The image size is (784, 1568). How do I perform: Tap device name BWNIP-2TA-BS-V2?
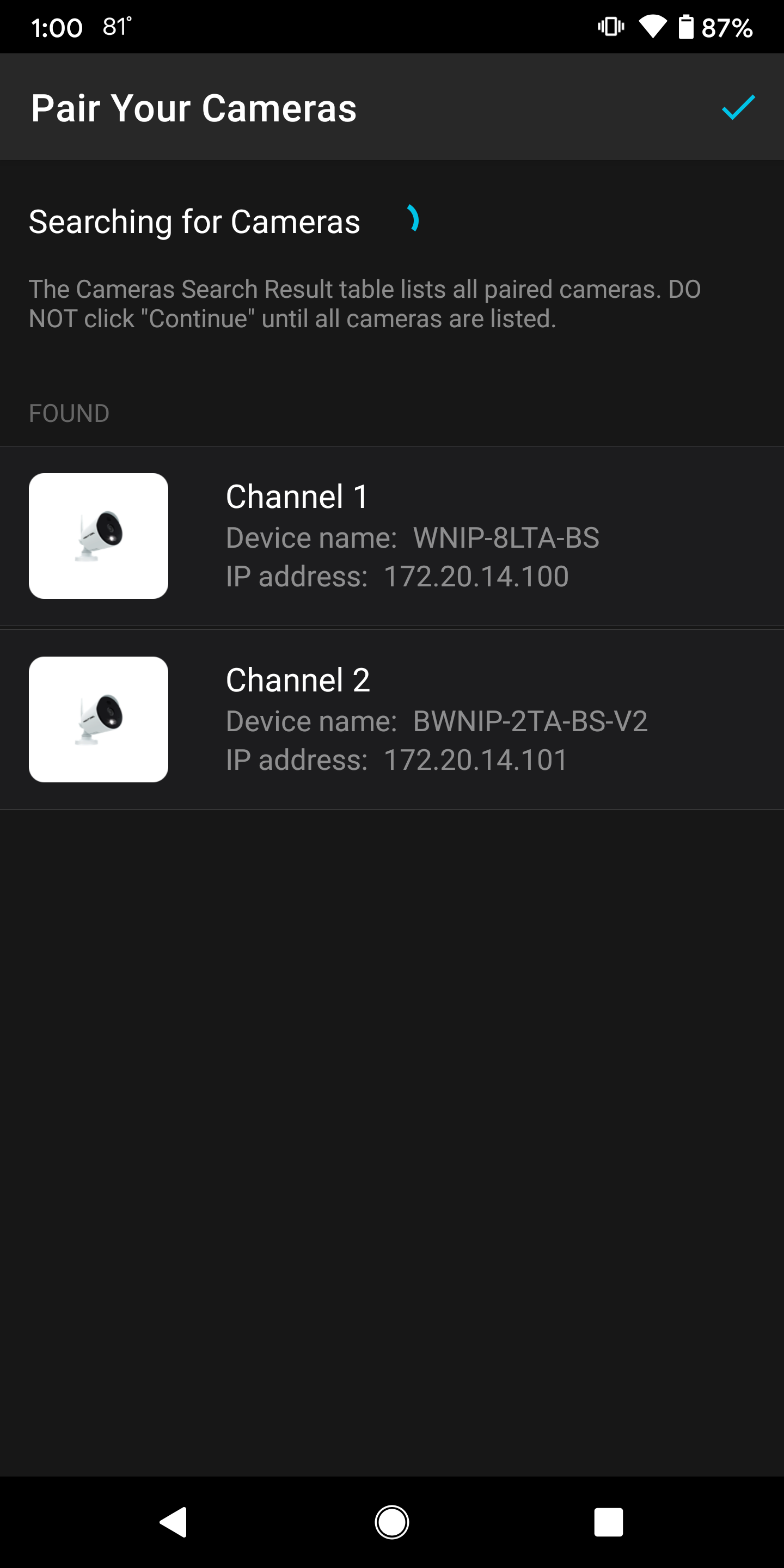click(x=530, y=721)
